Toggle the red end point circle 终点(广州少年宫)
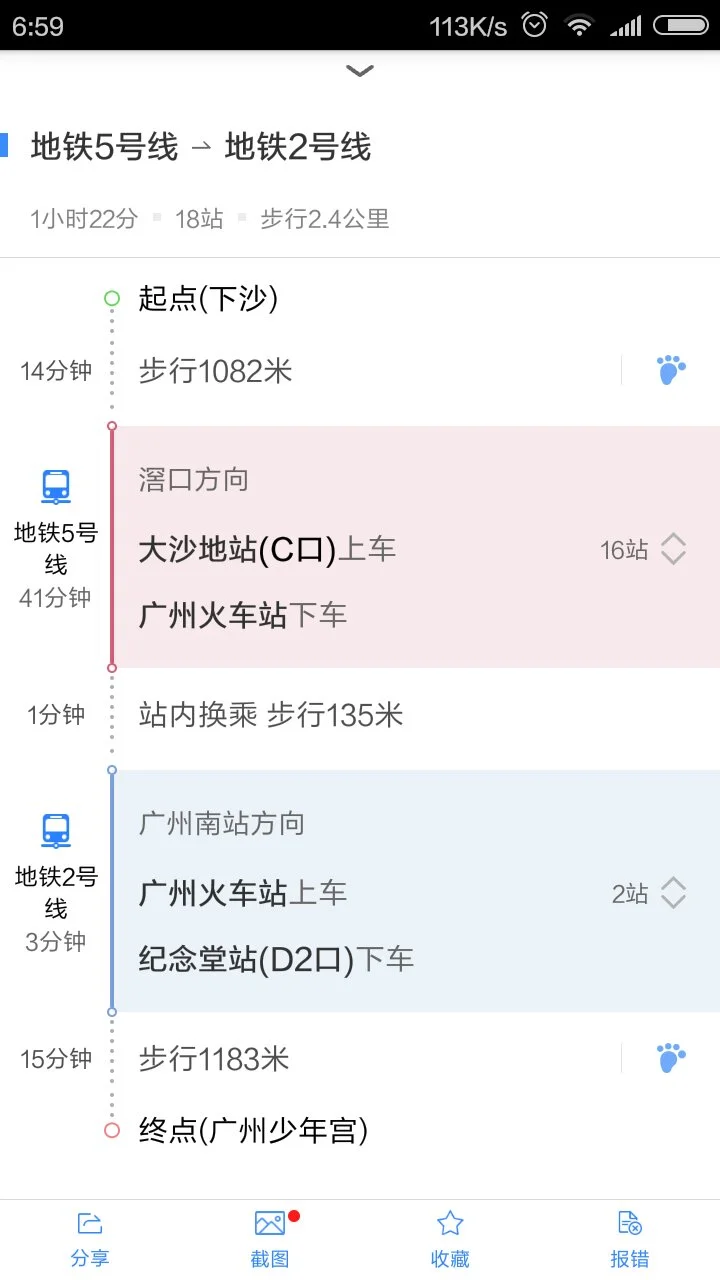The image size is (720, 1280). [111, 1130]
